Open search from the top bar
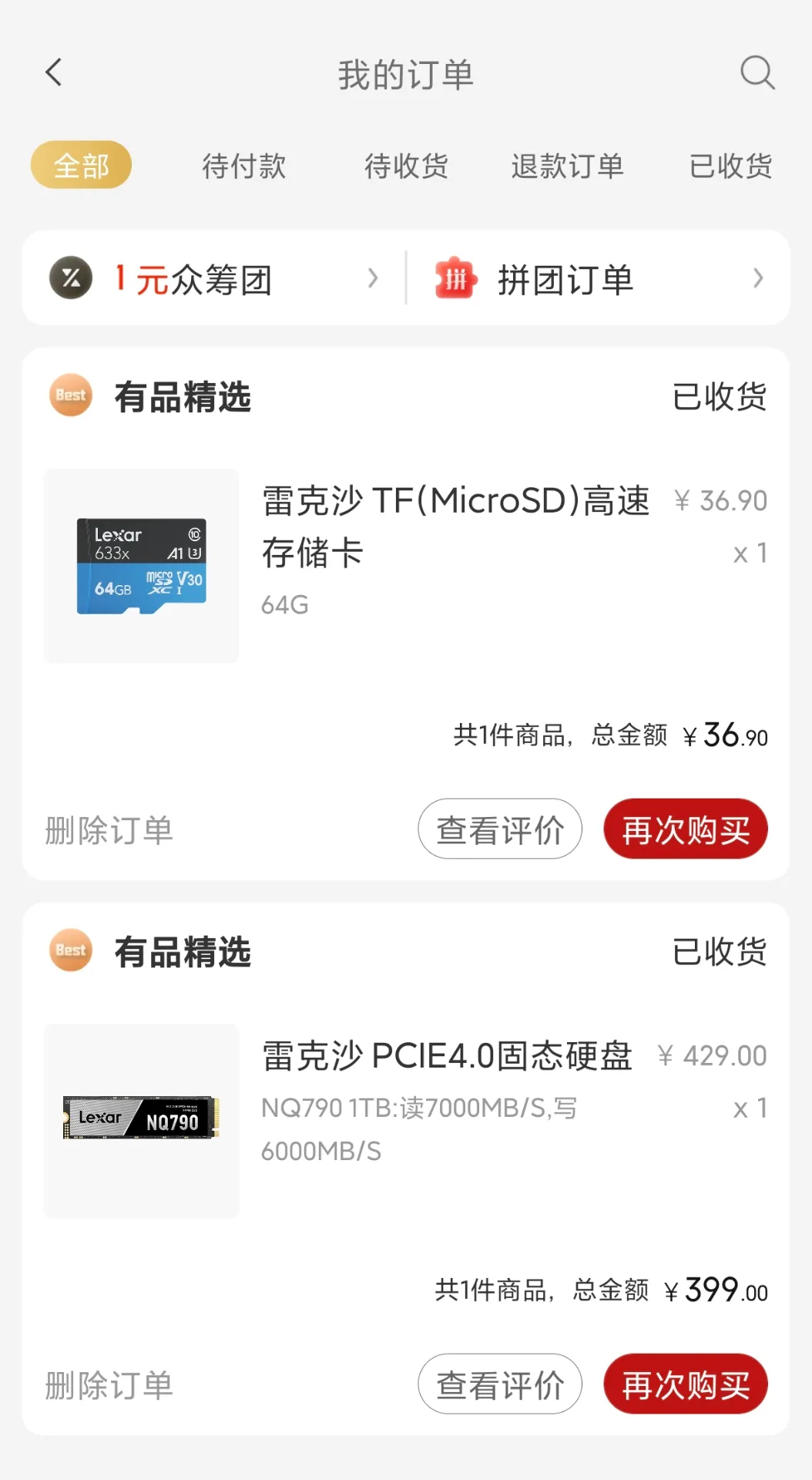Image resolution: width=812 pixels, height=1480 pixels. (x=757, y=73)
